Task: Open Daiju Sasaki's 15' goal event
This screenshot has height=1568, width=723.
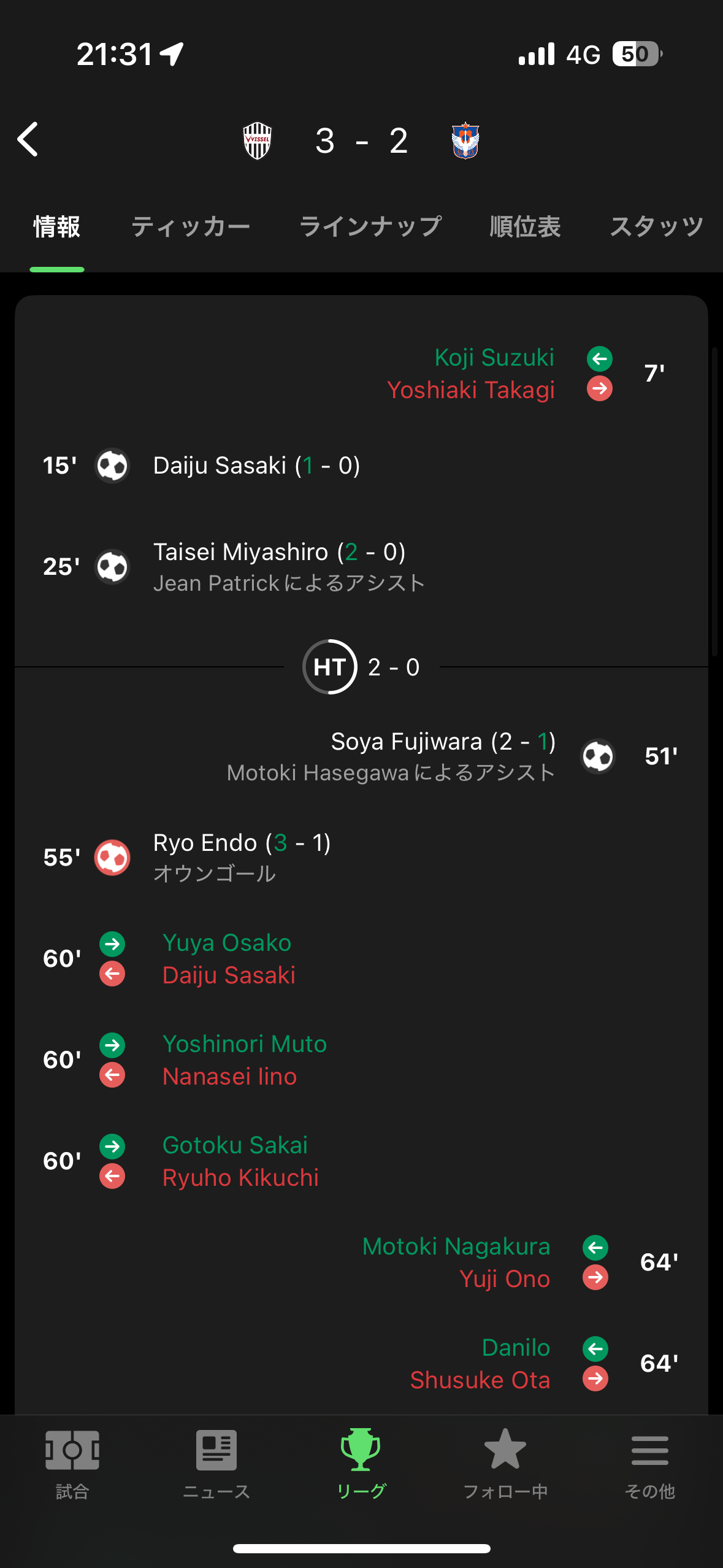Action: coord(361,466)
